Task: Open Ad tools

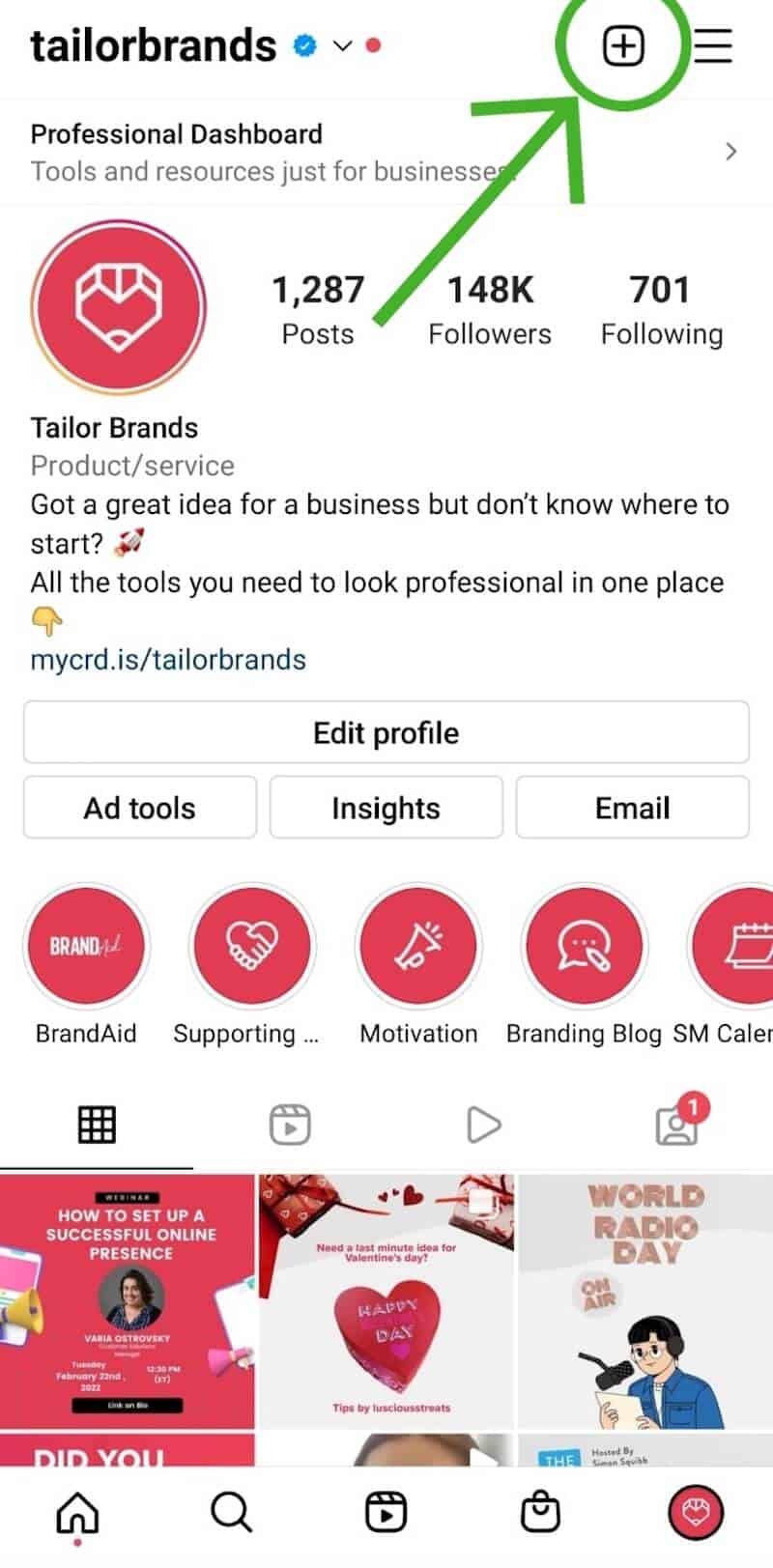Action: pos(140,808)
